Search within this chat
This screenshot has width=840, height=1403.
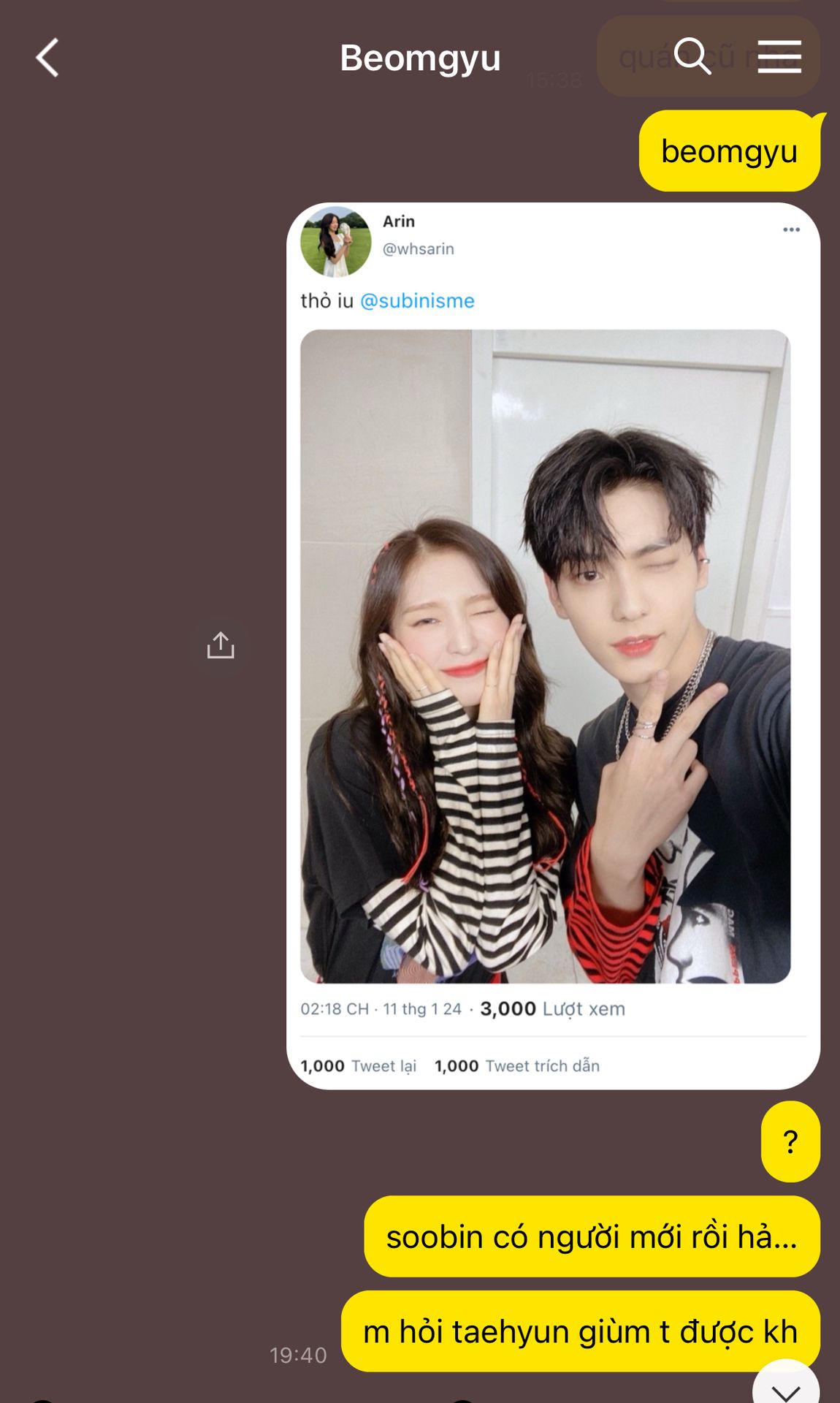coord(692,56)
